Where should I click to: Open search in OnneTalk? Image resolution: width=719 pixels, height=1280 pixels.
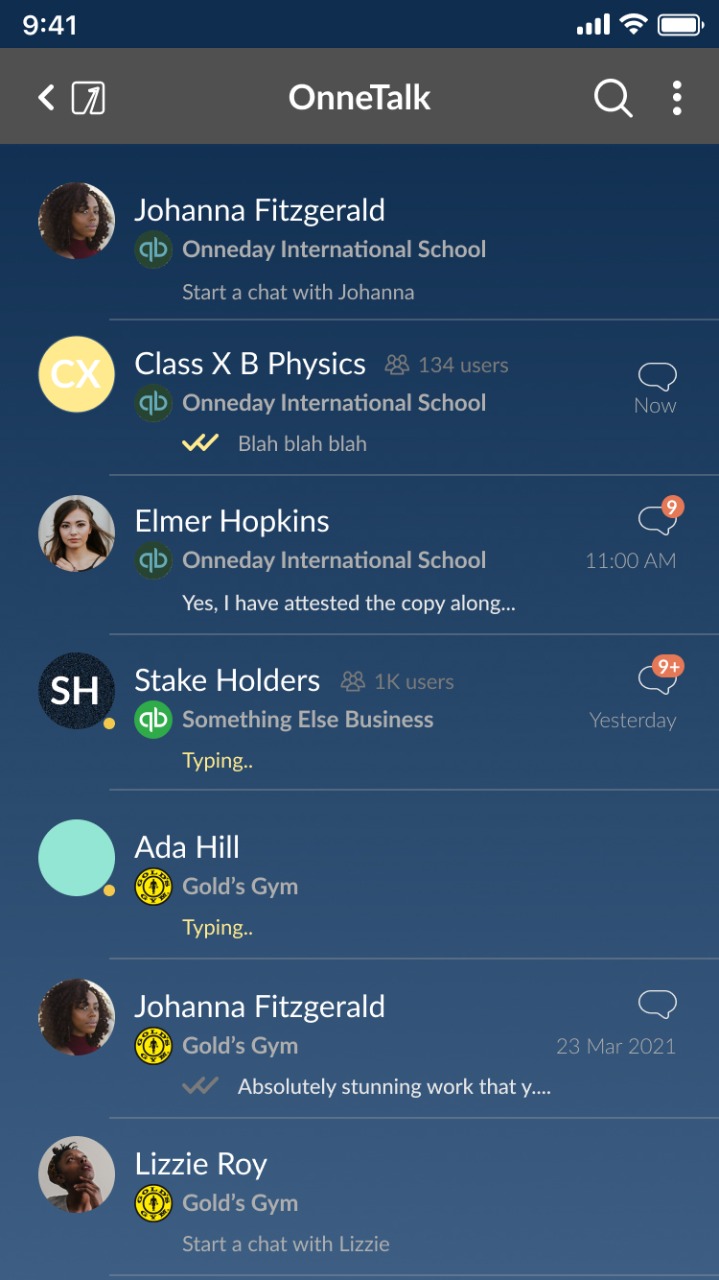pos(612,98)
